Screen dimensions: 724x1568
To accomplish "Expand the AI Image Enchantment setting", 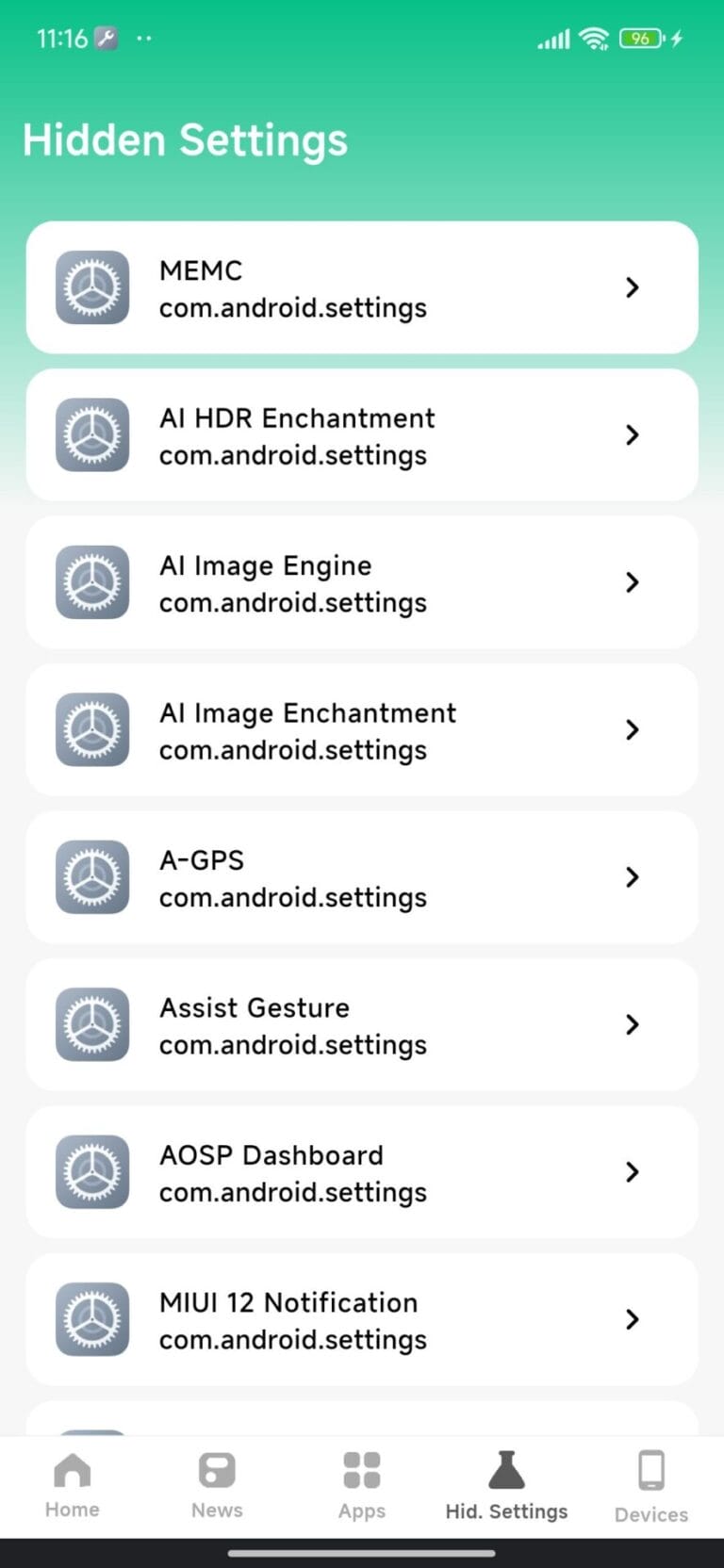I will [x=631, y=729].
